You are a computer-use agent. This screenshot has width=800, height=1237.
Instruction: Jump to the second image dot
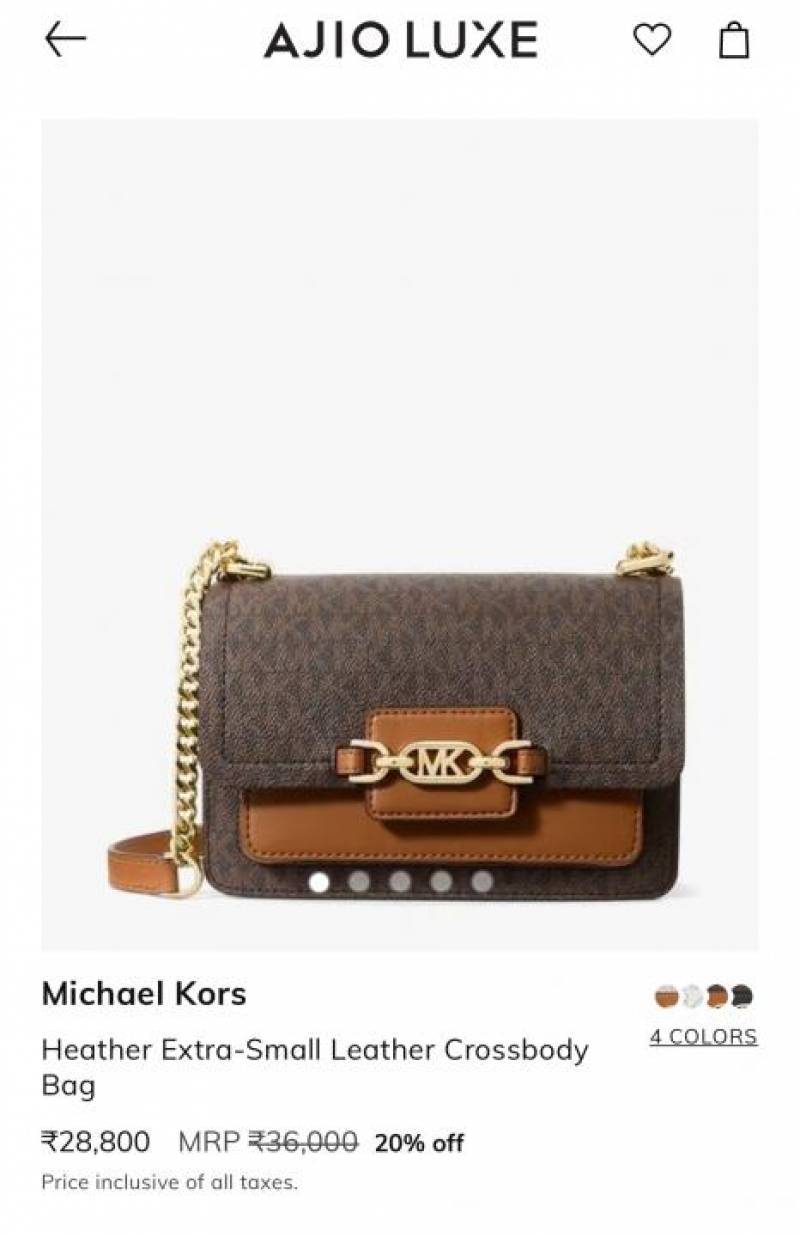(359, 881)
